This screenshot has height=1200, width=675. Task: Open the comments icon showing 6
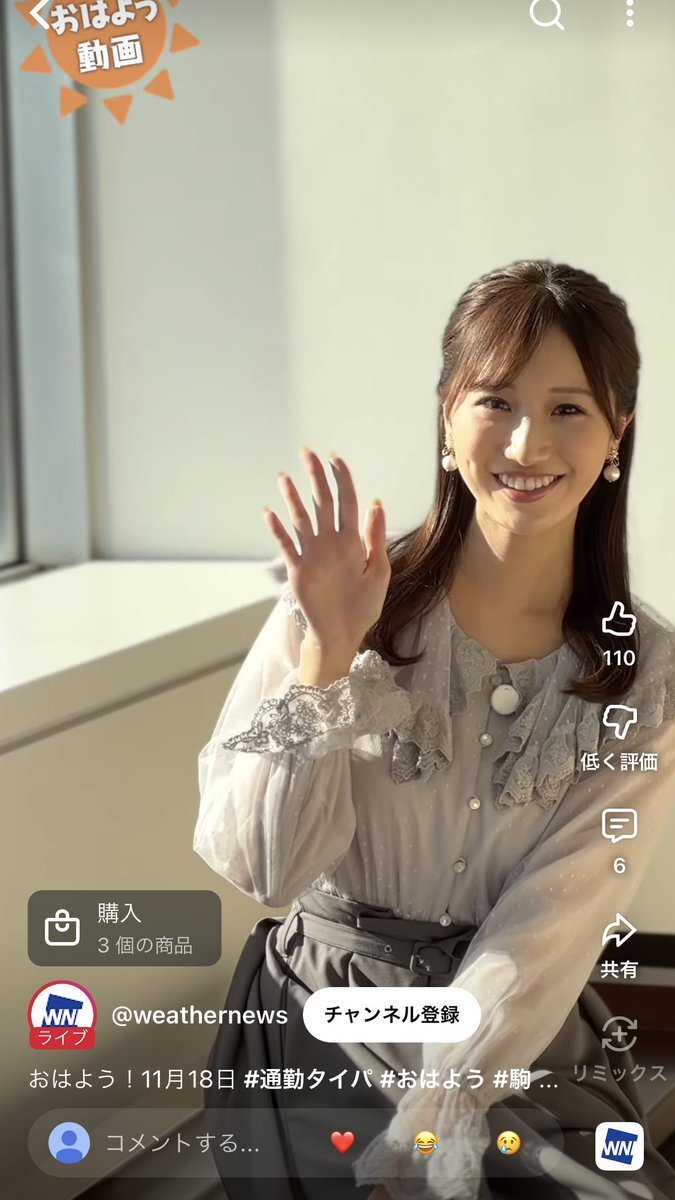619,826
